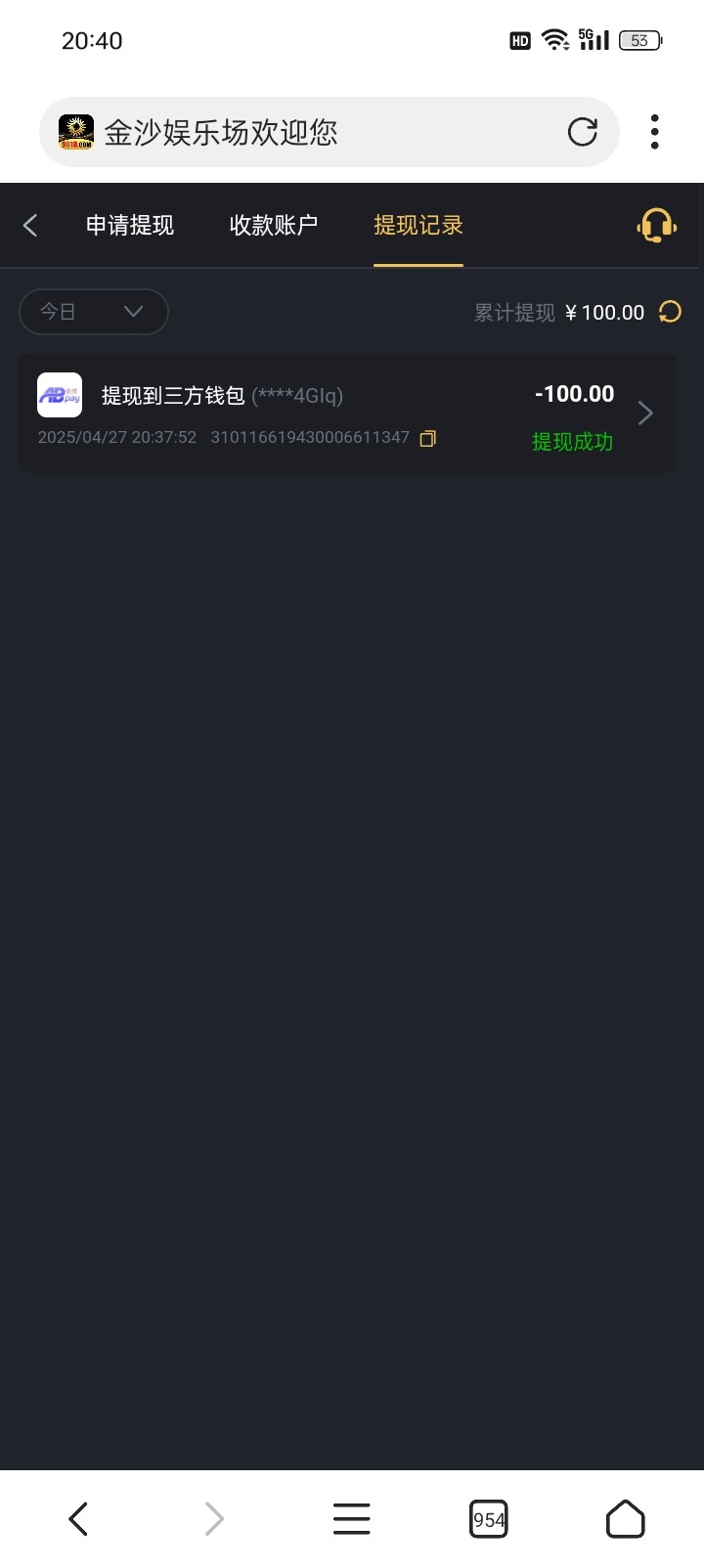Open the browser bottom hamburger menu
This screenshot has width=704, height=1568.
351,1518
